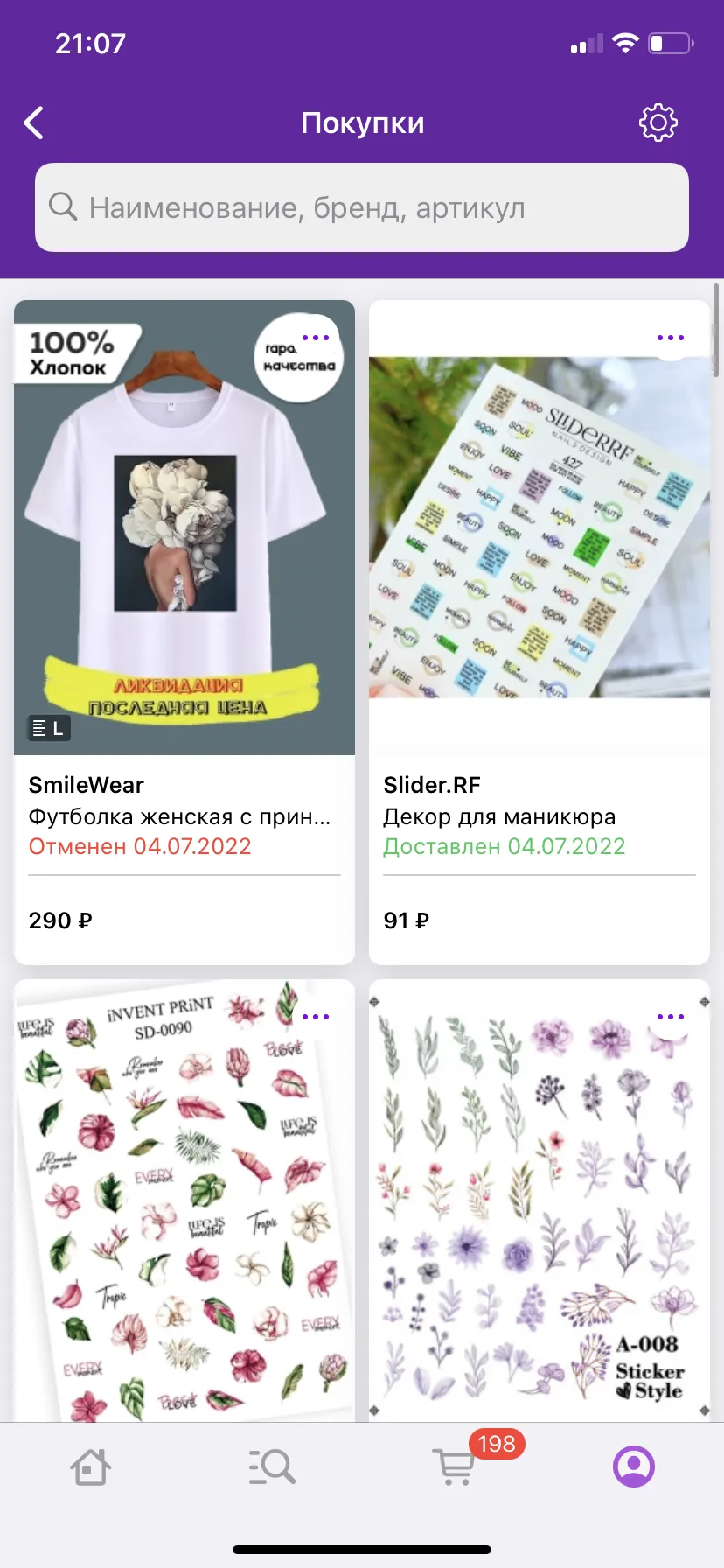
Task: Open the options dots on the SD-0090 sticker card
Action: [316, 1017]
